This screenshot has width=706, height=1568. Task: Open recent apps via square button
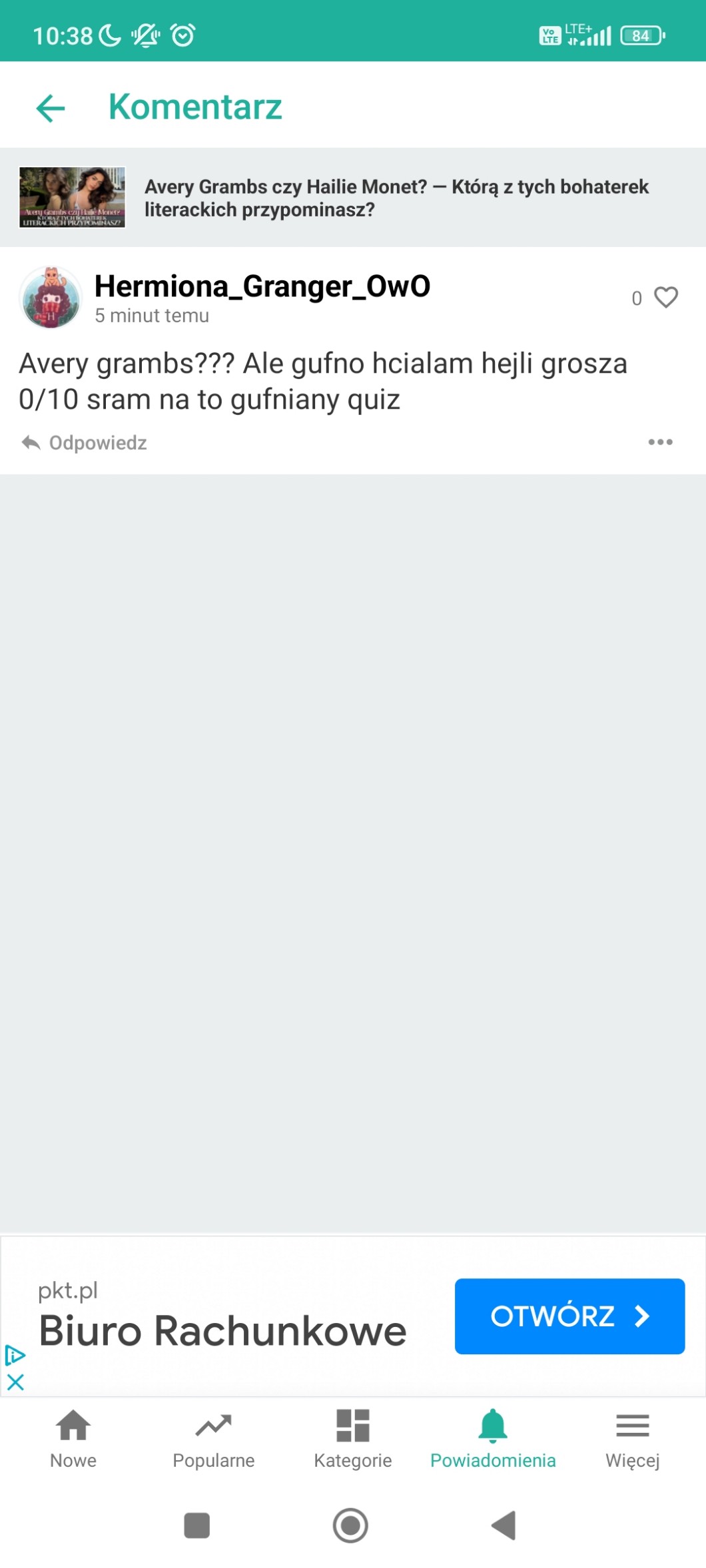196,1525
